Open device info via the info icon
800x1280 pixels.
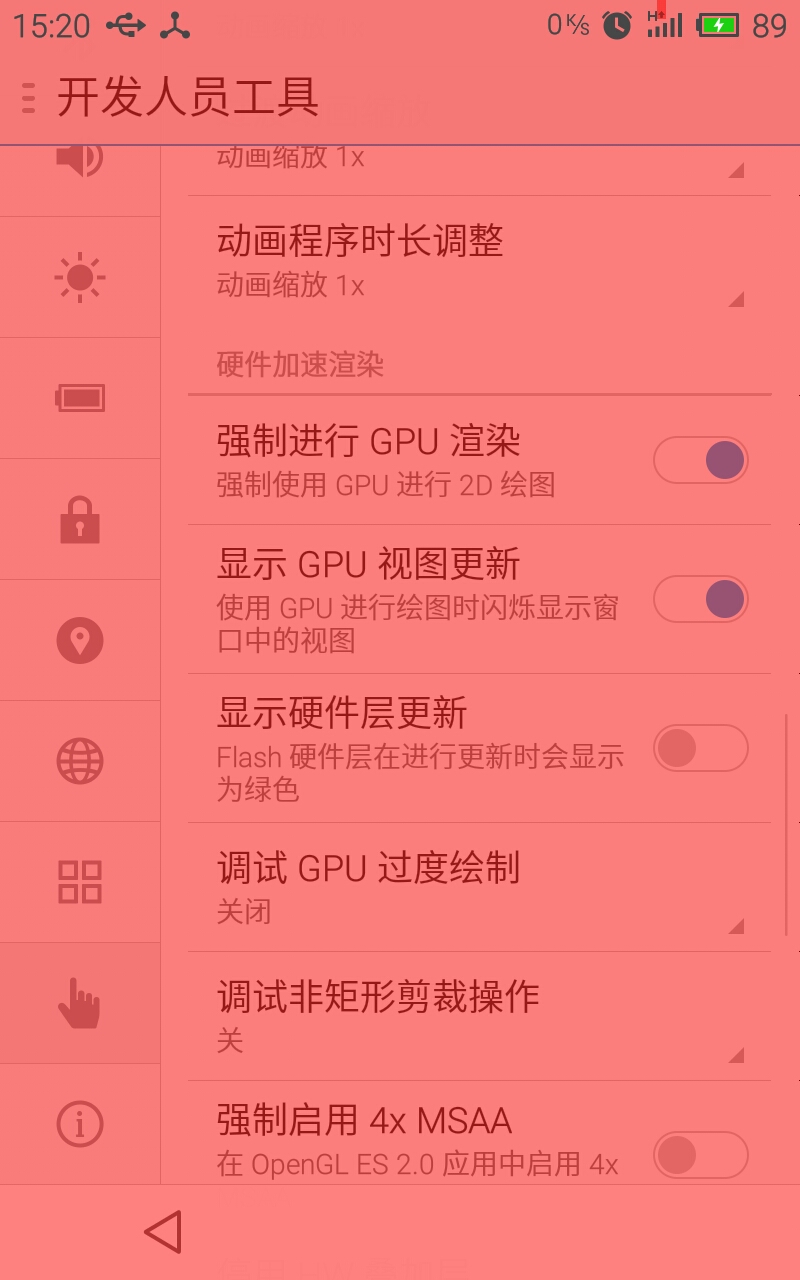(80, 1122)
